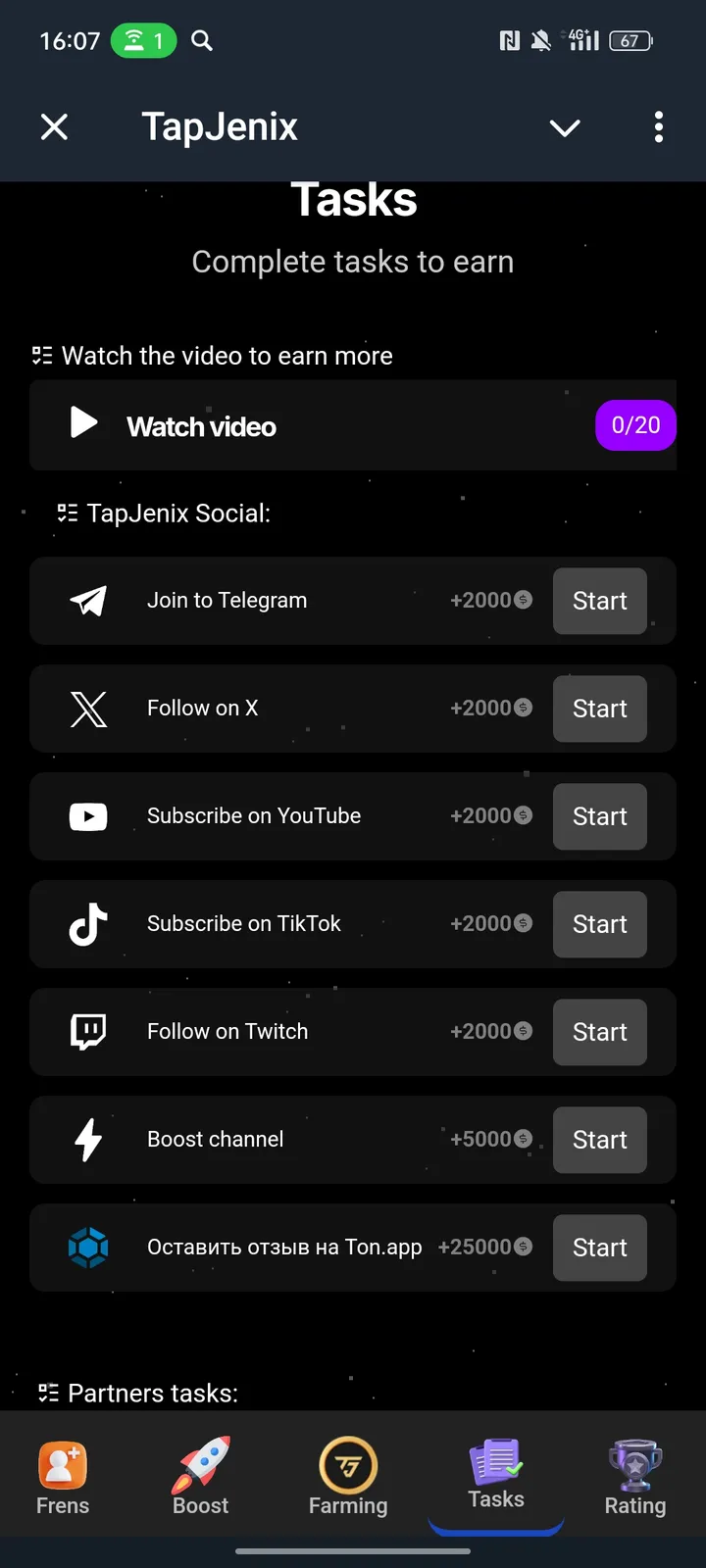
Task: Click the lightning bolt Boost channel icon
Action: [87, 1140]
